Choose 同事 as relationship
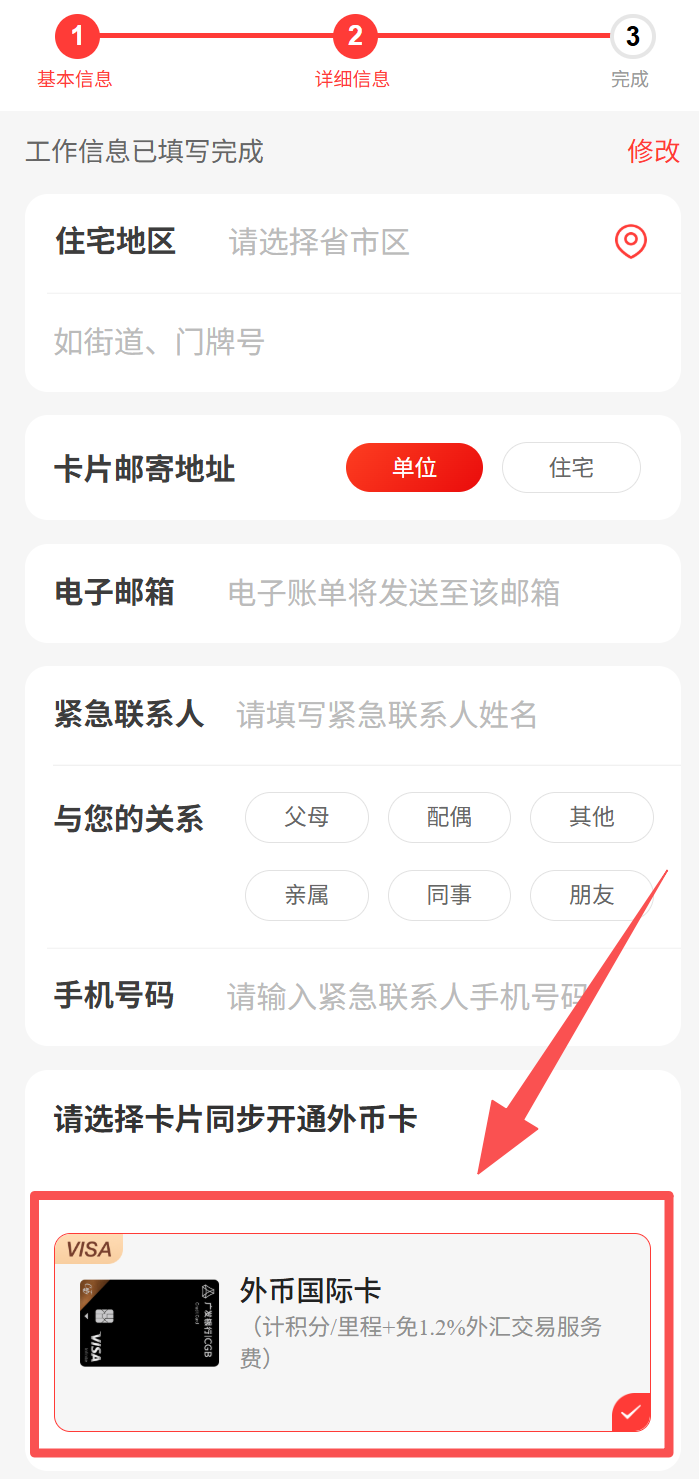The height and width of the screenshot is (1479, 699). (x=449, y=895)
